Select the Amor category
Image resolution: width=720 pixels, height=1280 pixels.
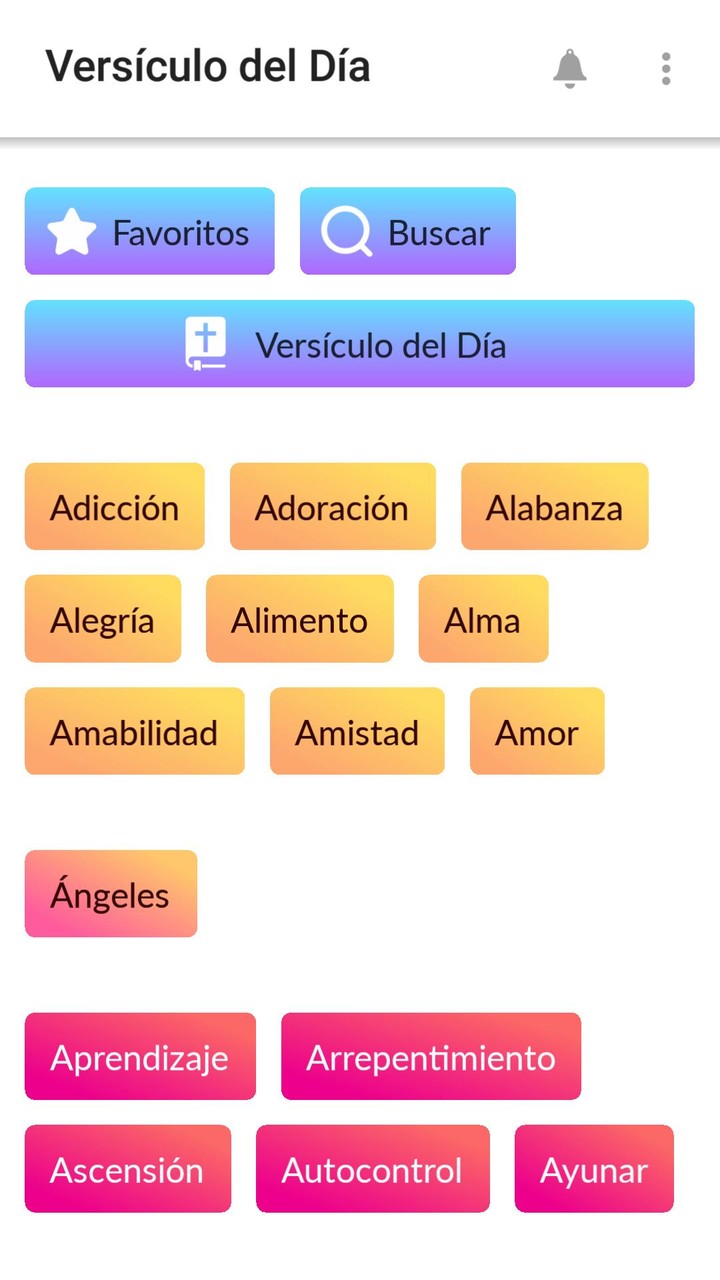pyautogui.click(x=537, y=731)
